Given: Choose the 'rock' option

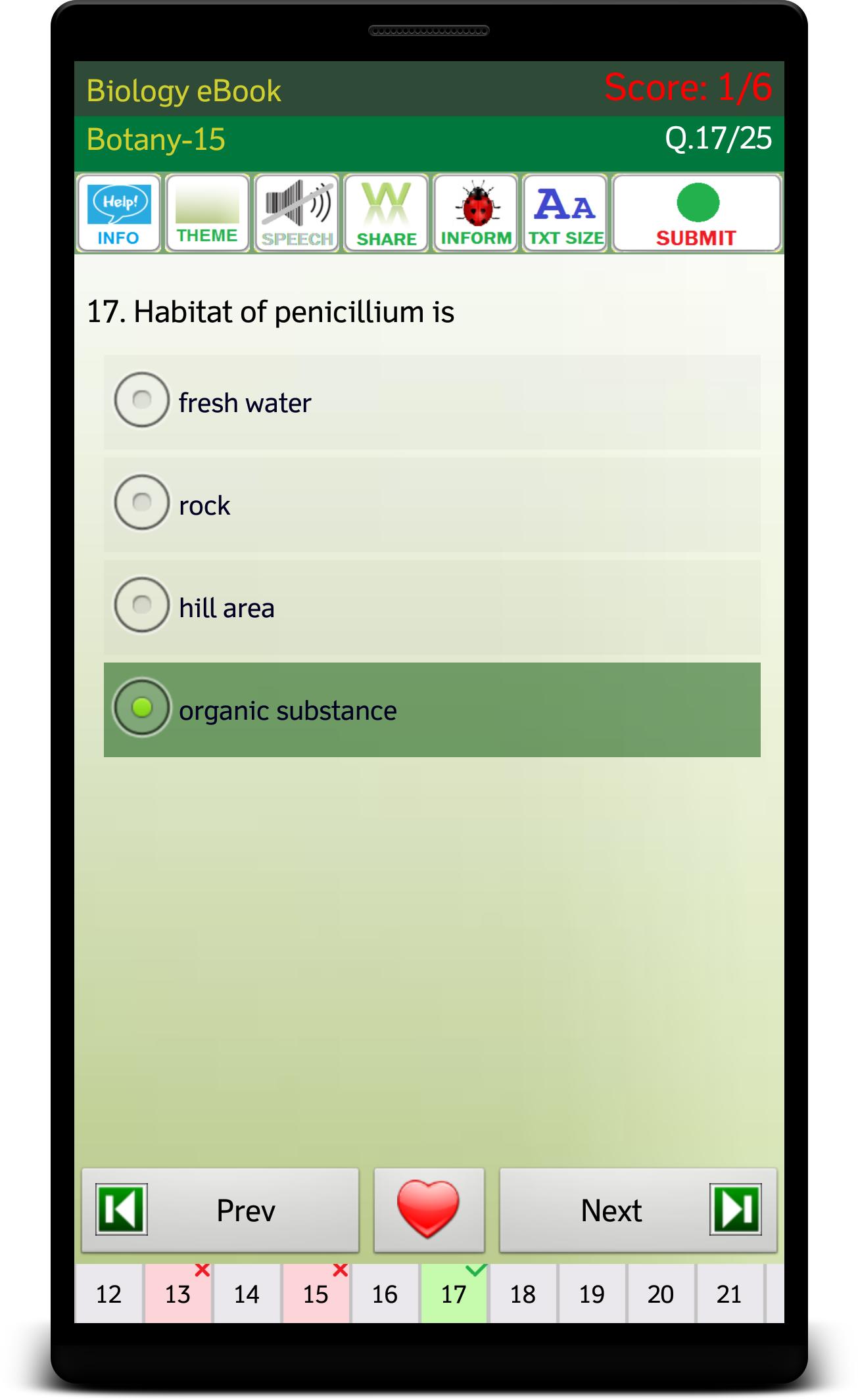Looking at the screenshot, I should click(432, 505).
